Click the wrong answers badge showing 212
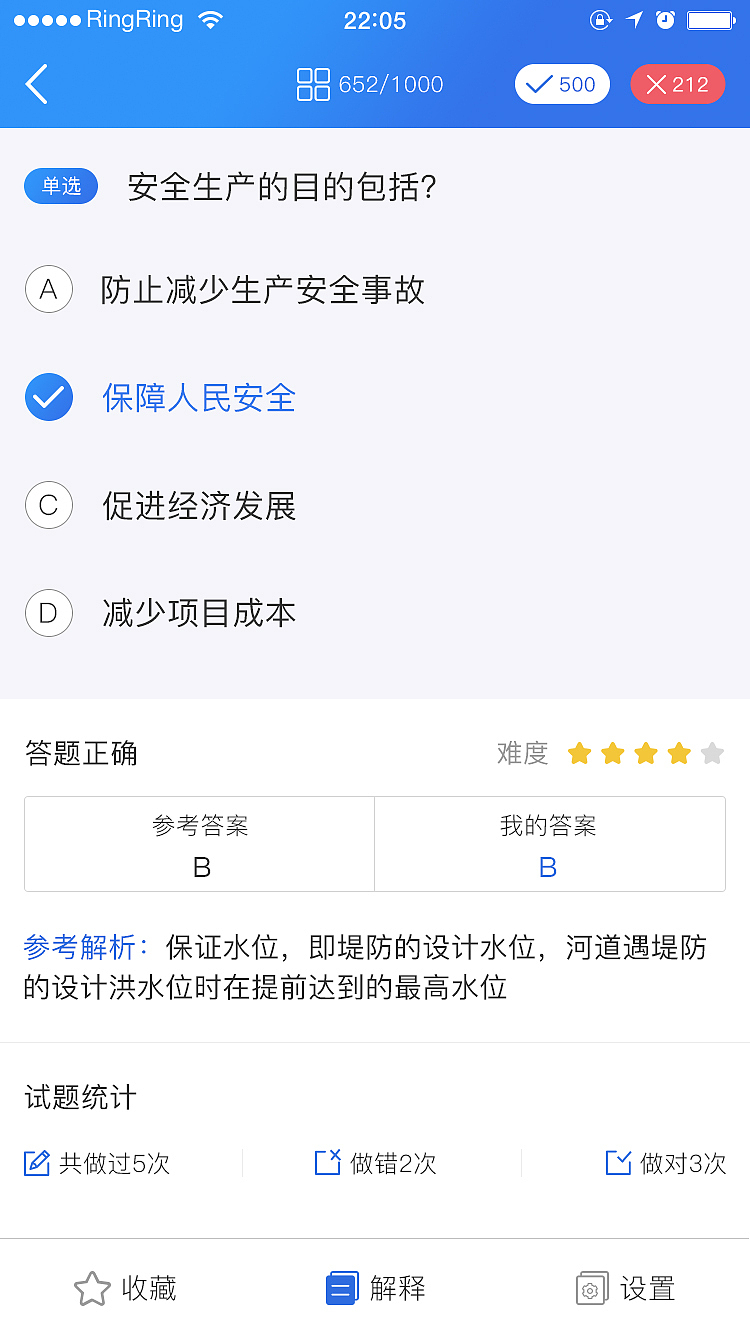This screenshot has width=750, height=1337. click(x=678, y=84)
